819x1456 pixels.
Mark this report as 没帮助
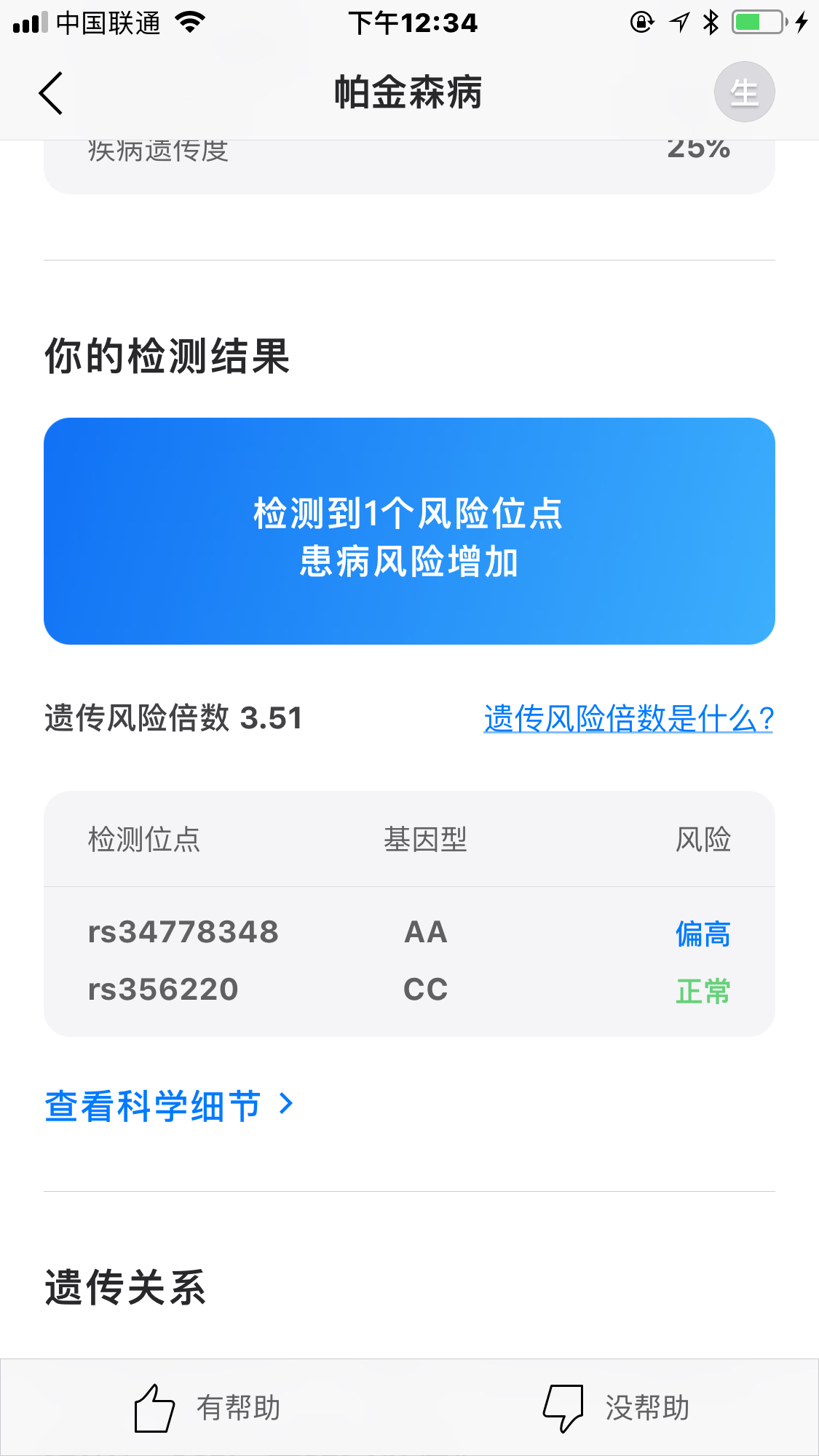tap(616, 1407)
